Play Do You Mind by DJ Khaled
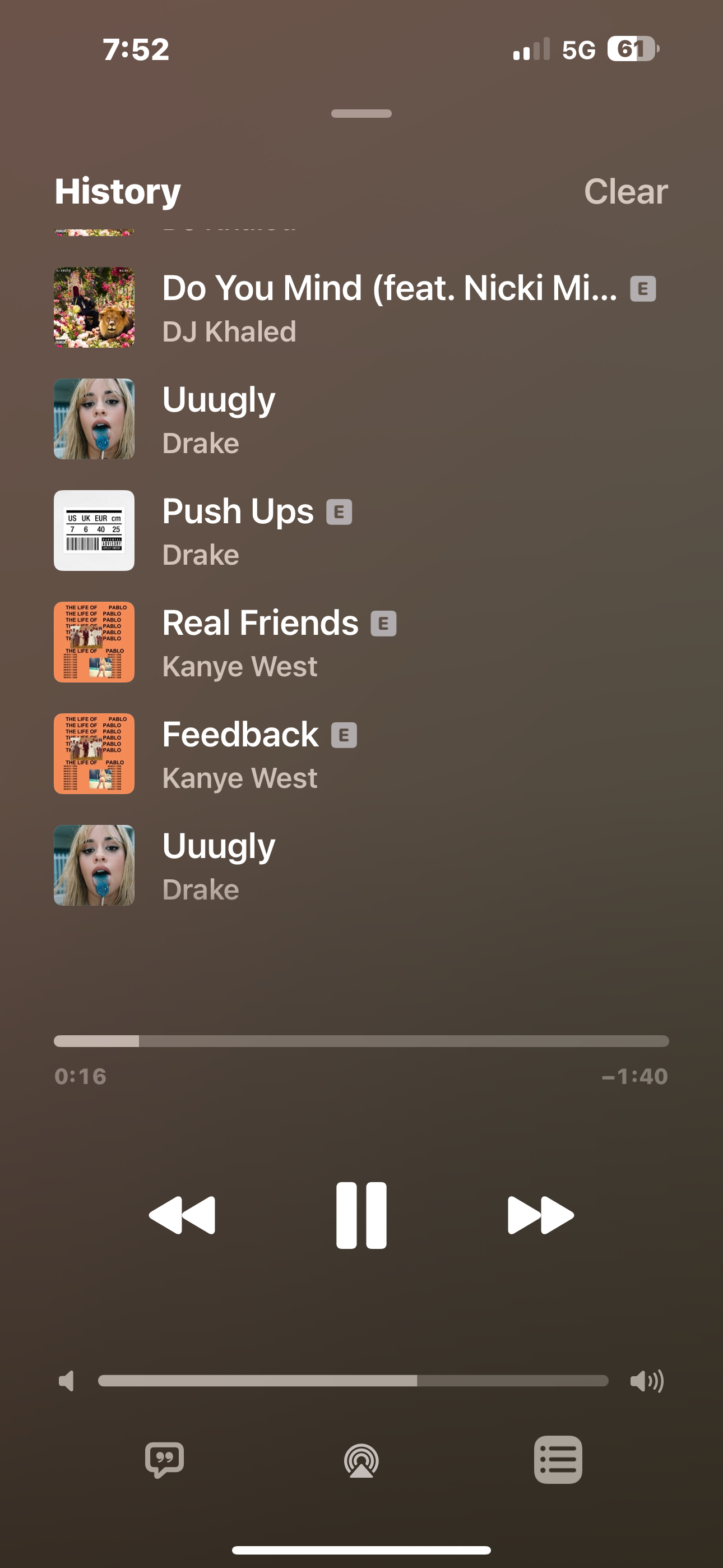 [x=361, y=307]
